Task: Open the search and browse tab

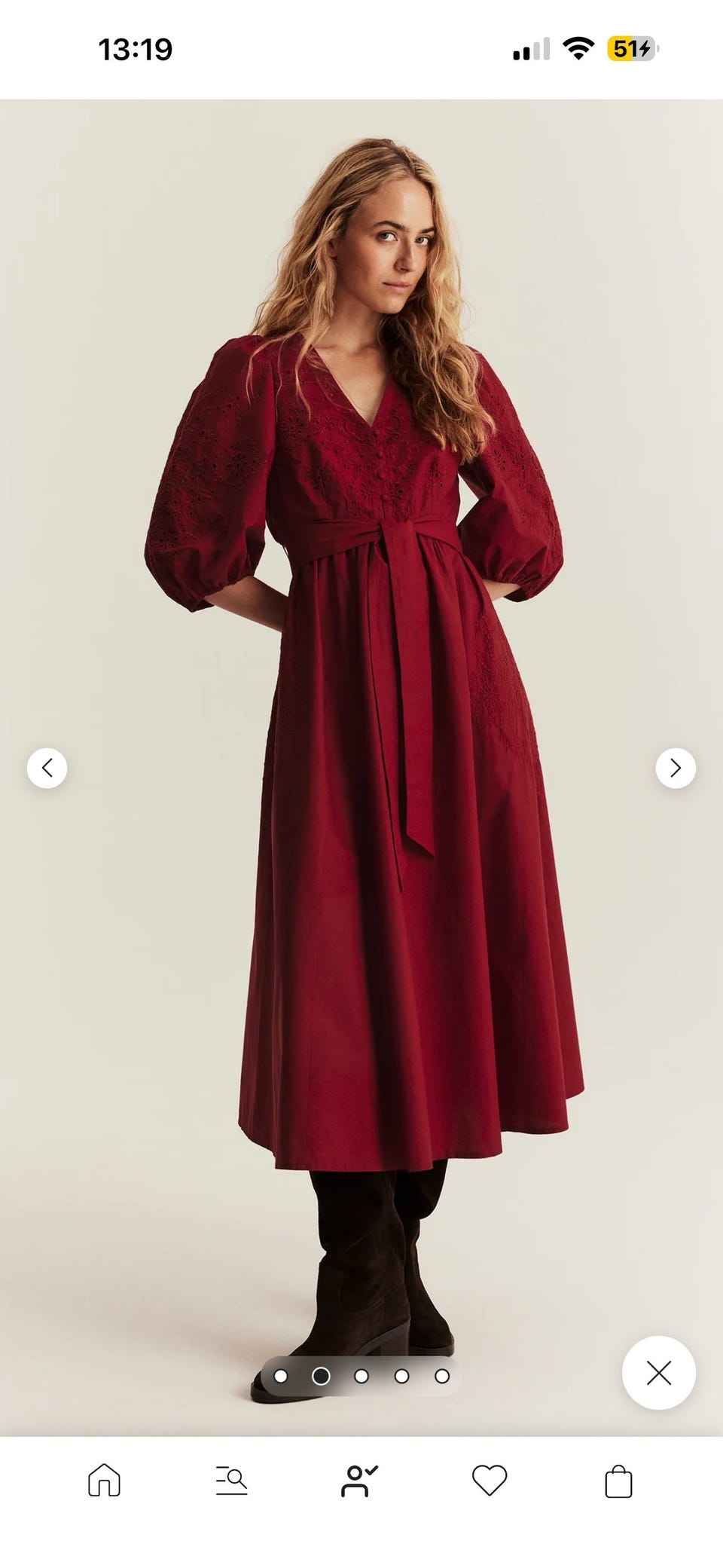Action: point(231,1481)
